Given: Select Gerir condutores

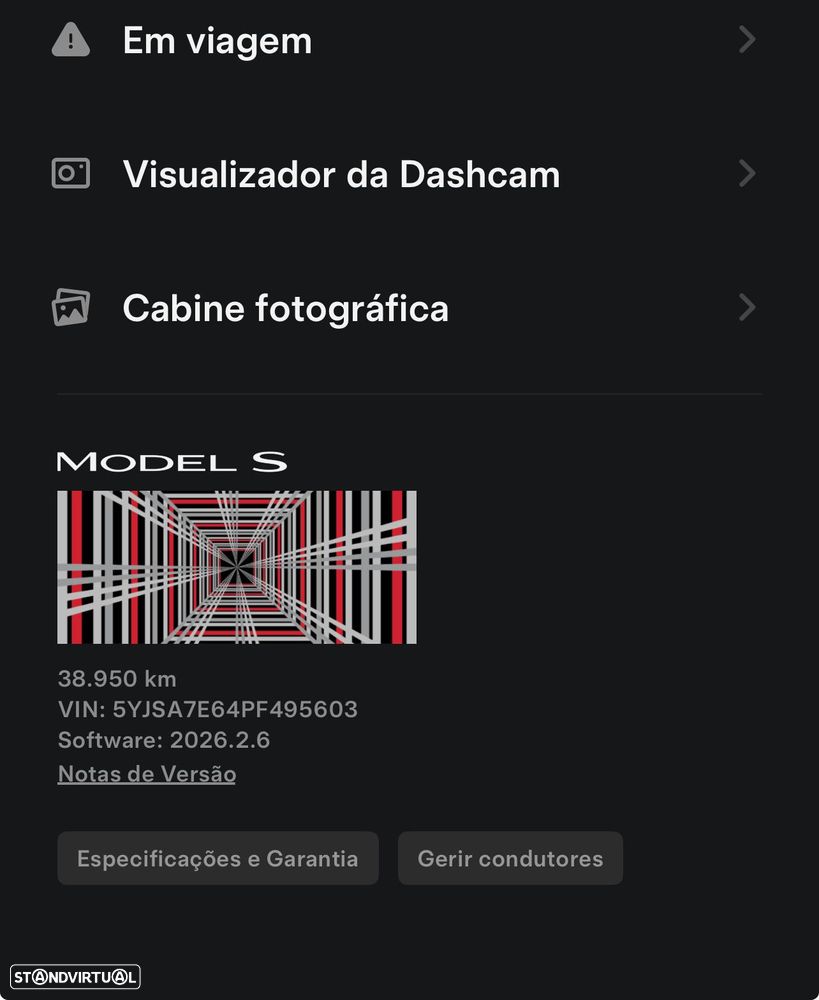Looking at the screenshot, I should (510, 858).
